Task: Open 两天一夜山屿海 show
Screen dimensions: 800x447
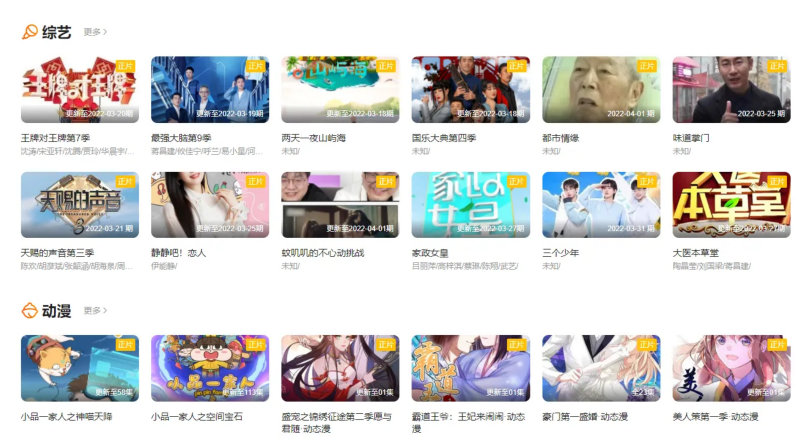Action: [340, 89]
